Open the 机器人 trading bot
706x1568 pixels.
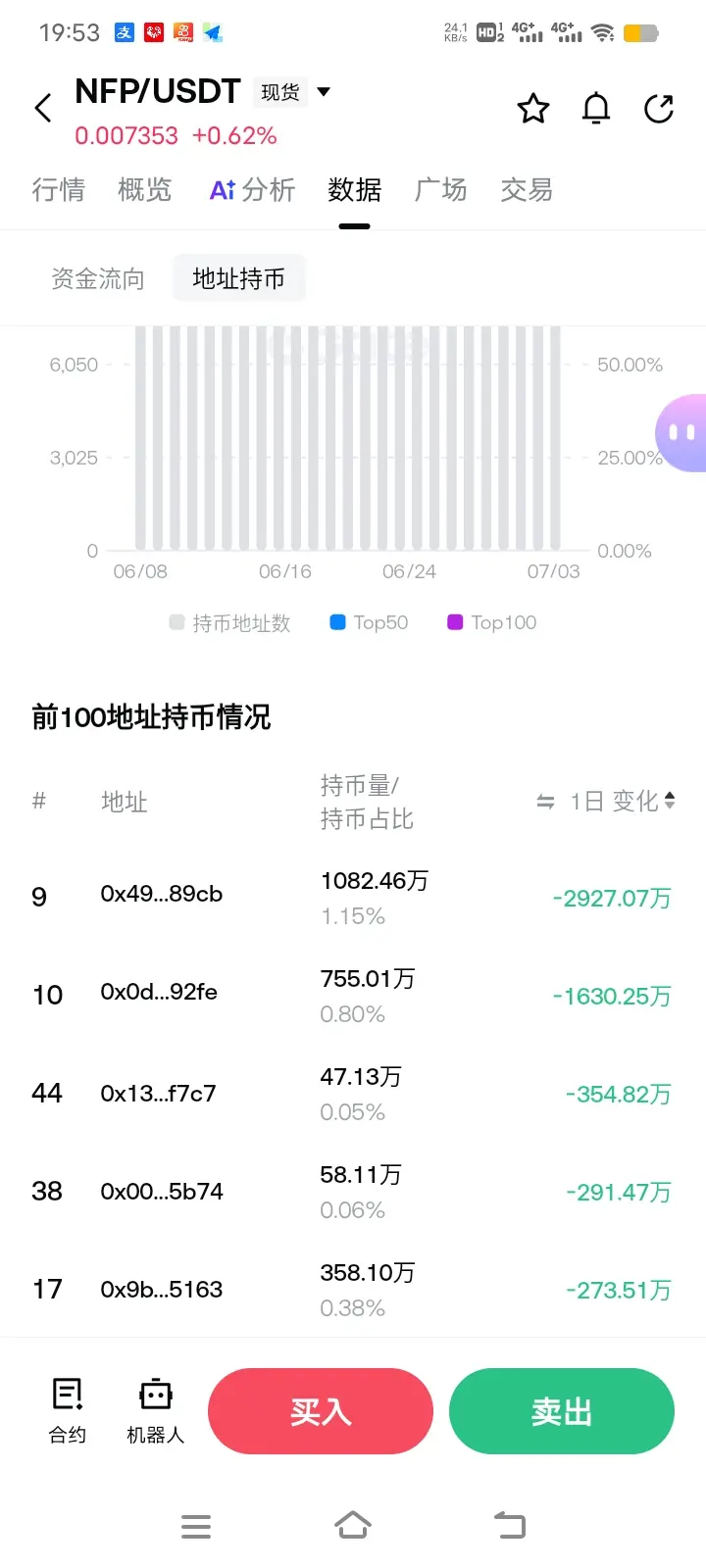[x=156, y=1410]
